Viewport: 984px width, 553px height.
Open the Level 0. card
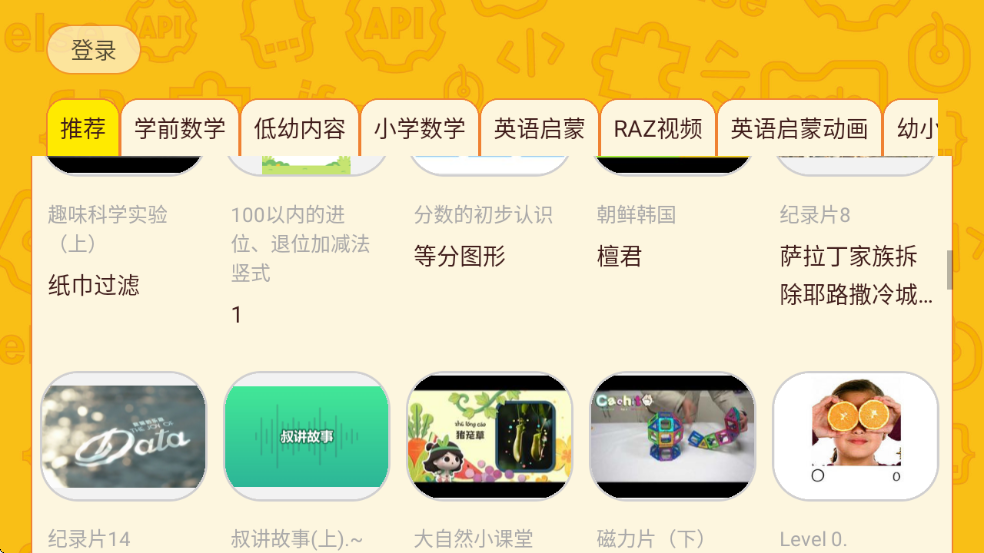pyautogui.click(x=855, y=437)
